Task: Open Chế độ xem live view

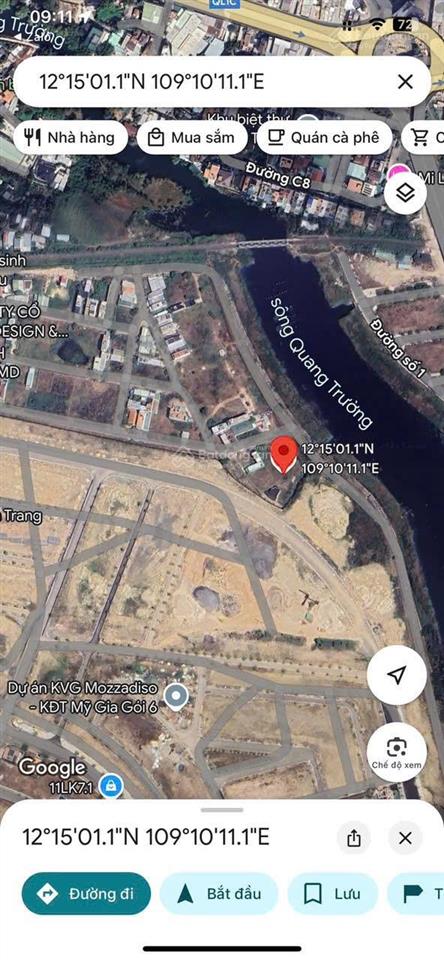Action: coord(397,752)
